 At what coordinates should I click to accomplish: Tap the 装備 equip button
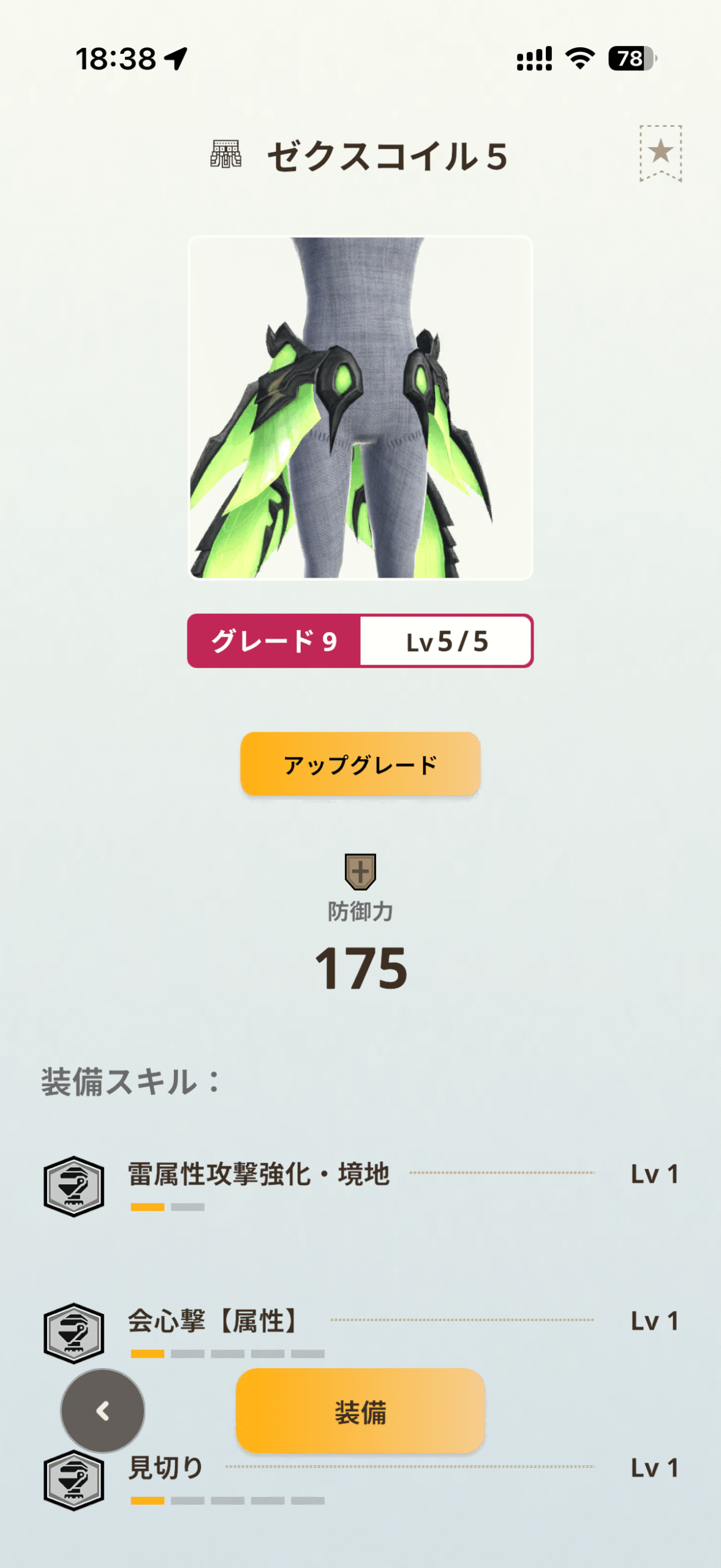click(x=360, y=1411)
